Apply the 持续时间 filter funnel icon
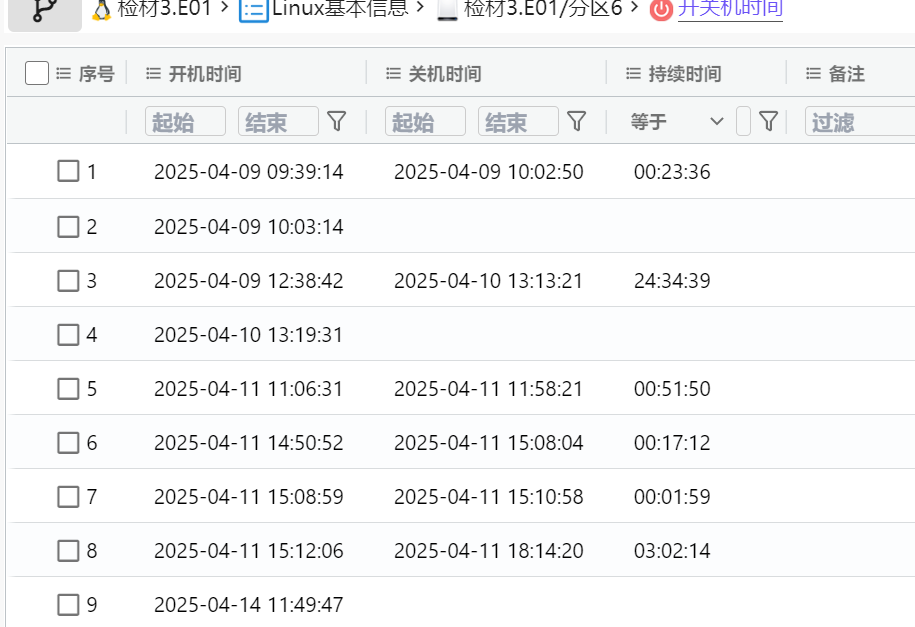The image size is (915, 627). tap(769, 121)
